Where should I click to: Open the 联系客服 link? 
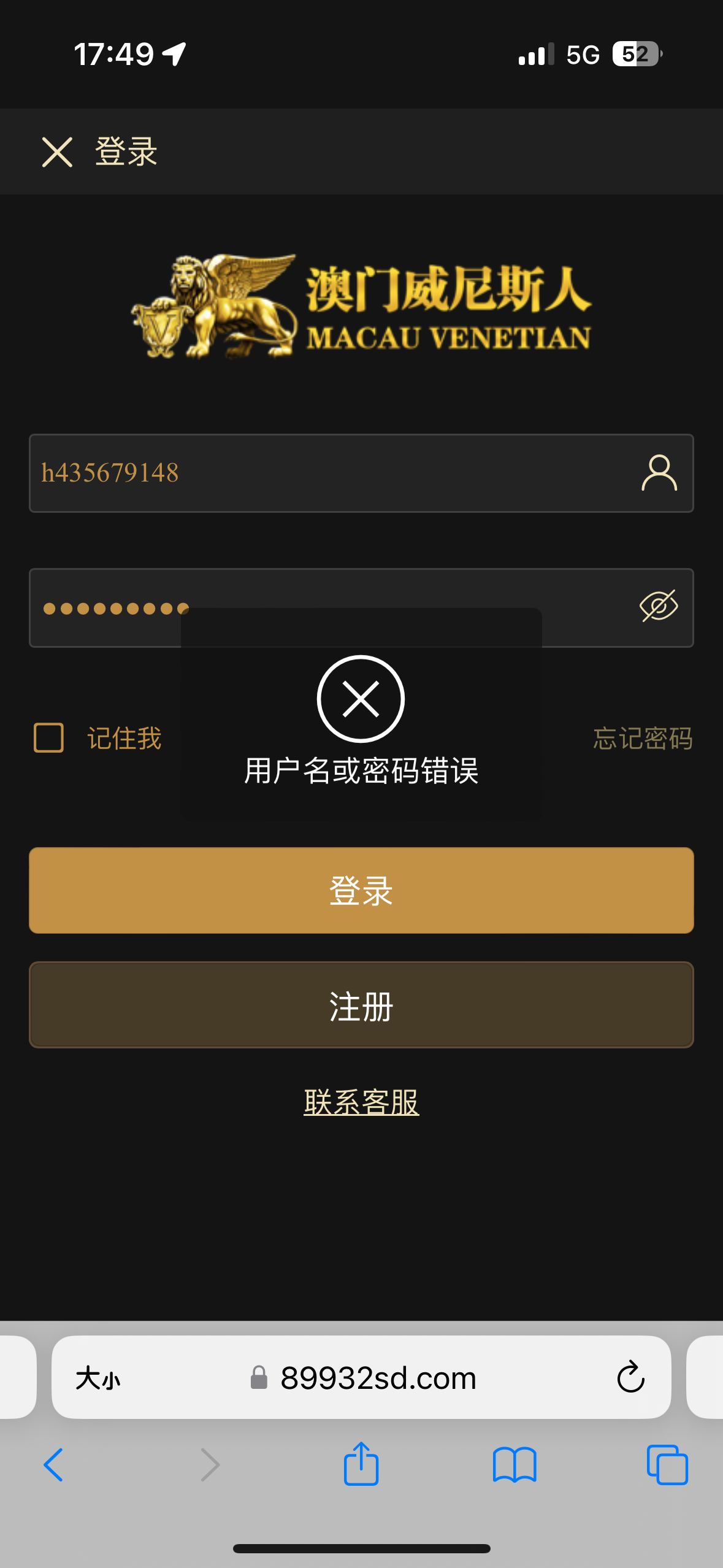pyautogui.click(x=361, y=1102)
